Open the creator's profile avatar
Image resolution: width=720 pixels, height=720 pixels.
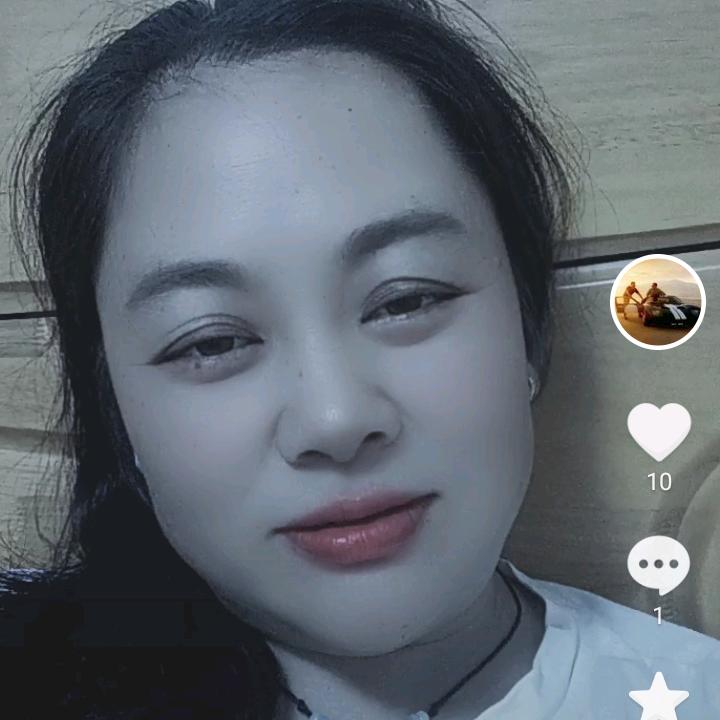(658, 302)
